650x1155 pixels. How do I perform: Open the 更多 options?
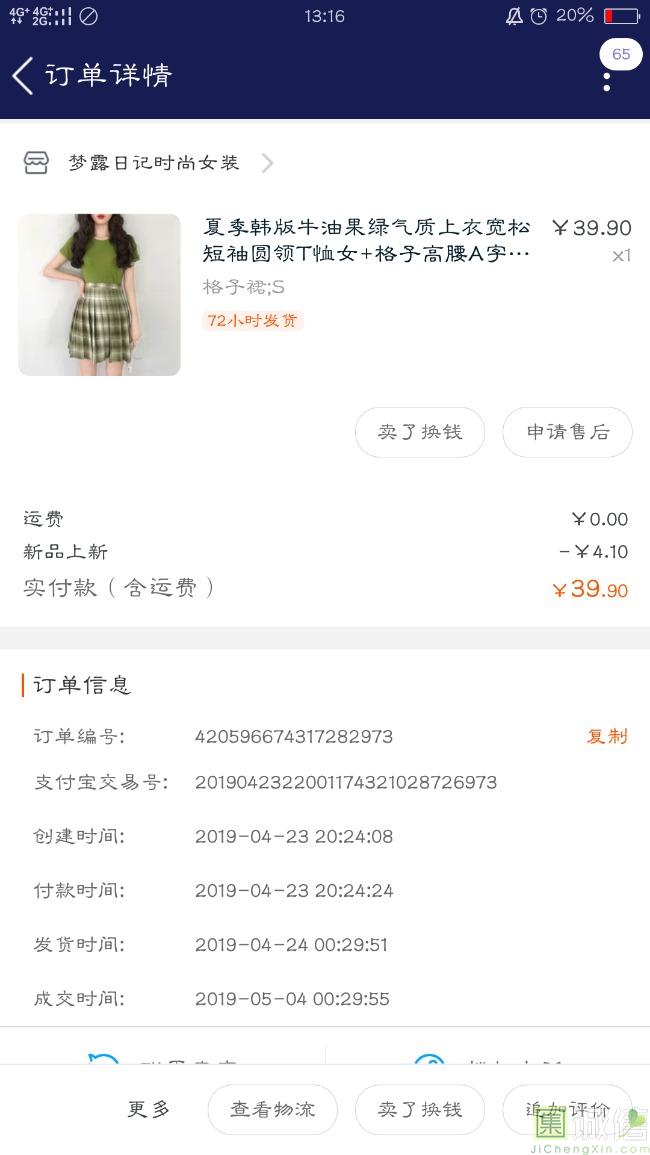pyautogui.click(x=148, y=1109)
